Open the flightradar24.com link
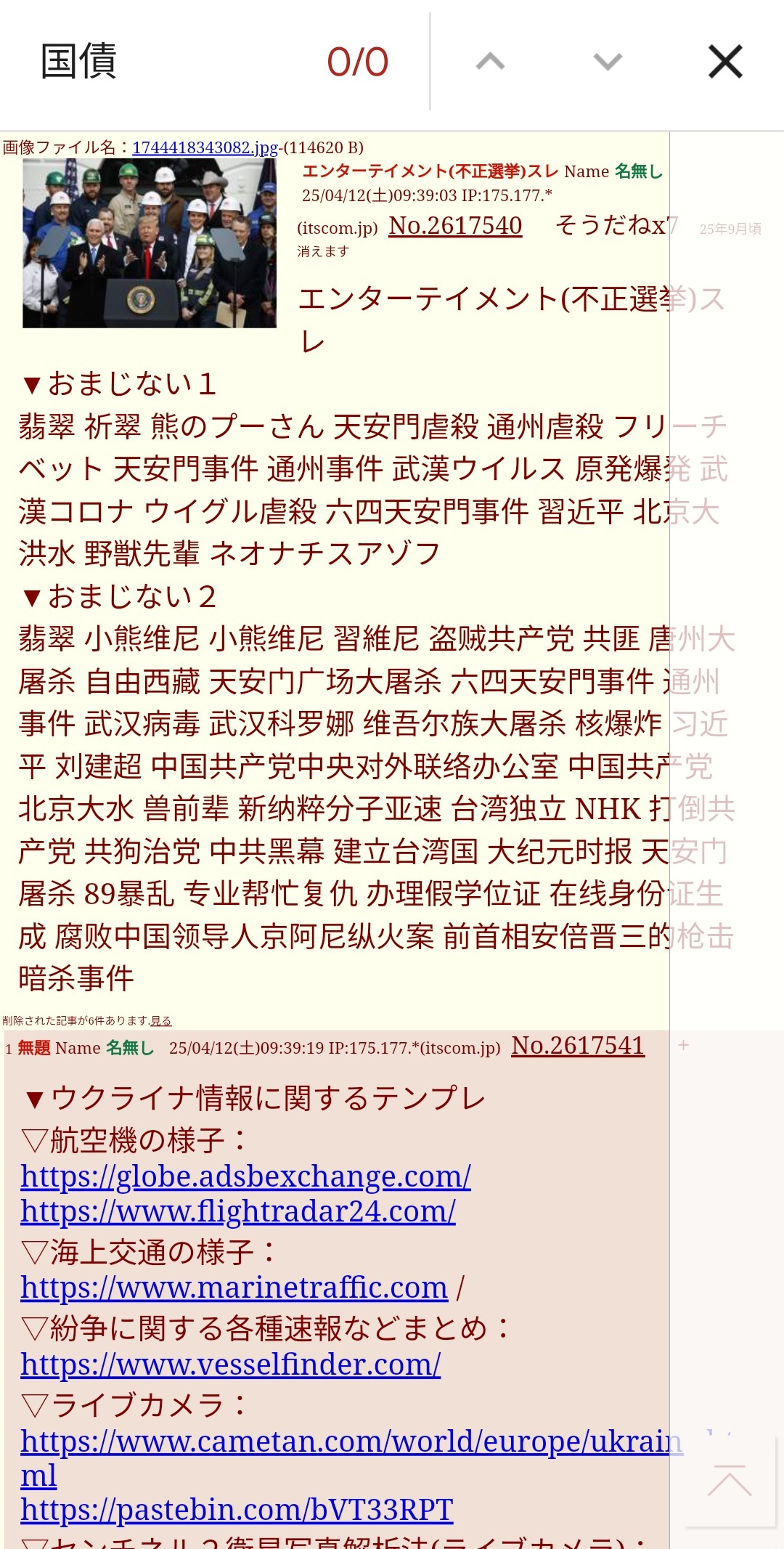The image size is (784, 1549). coord(238,1211)
